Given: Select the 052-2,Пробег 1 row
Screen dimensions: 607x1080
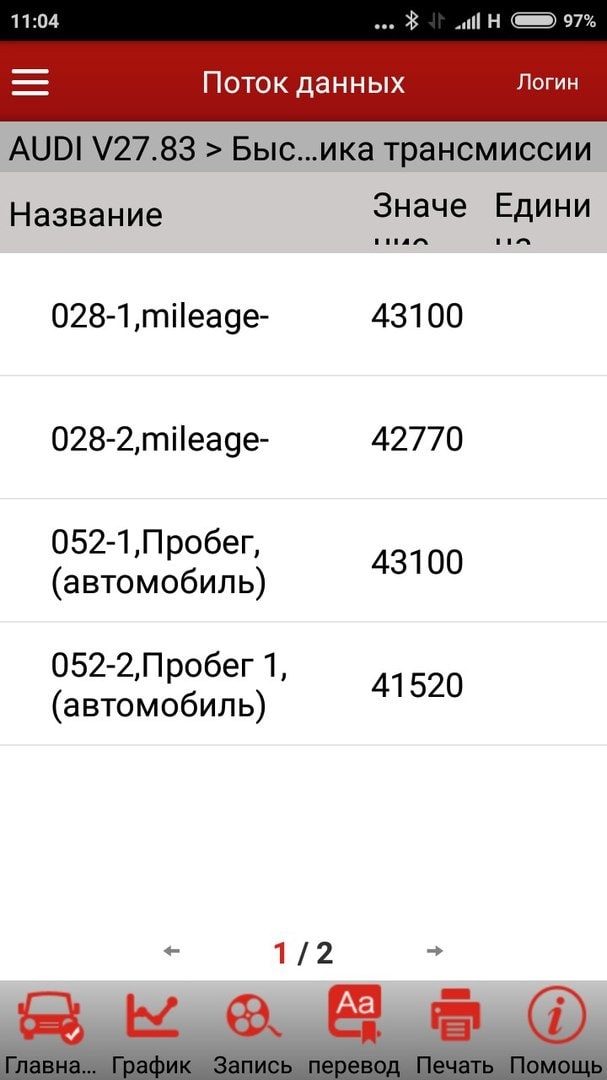Looking at the screenshot, I should [303, 684].
